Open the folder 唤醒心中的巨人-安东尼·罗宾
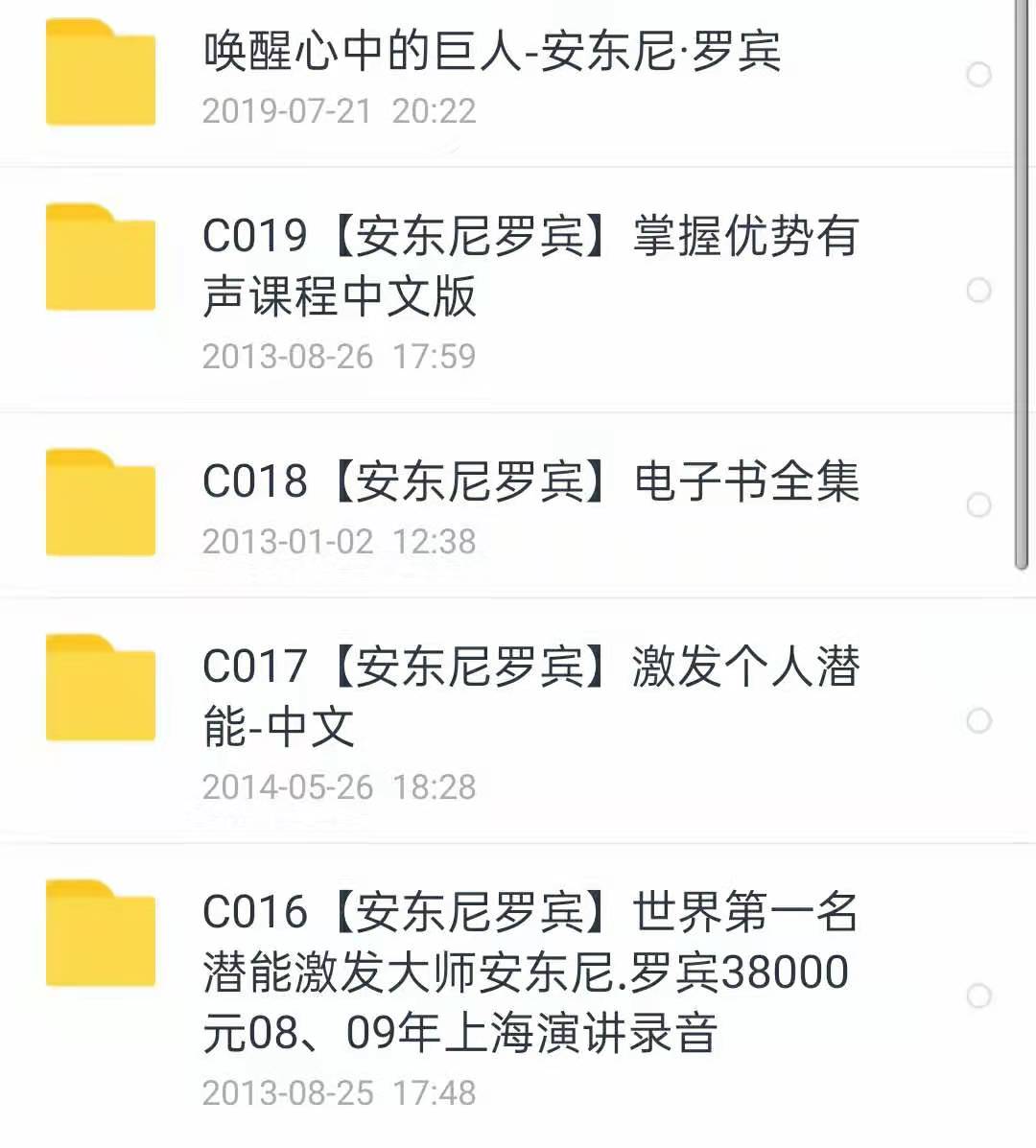This screenshot has width=1036, height=1148. point(491,52)
